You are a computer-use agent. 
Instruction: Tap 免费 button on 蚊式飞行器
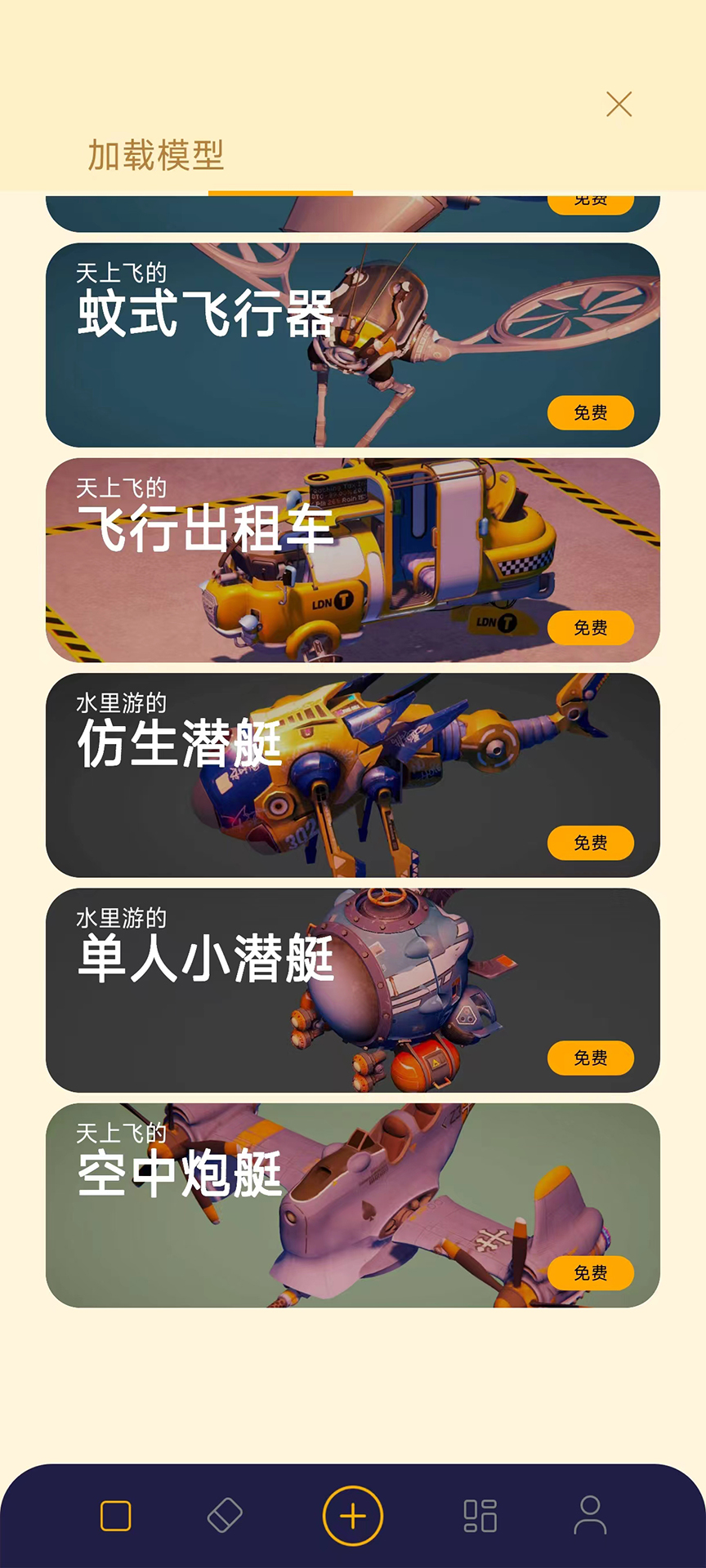coord(590,412)
